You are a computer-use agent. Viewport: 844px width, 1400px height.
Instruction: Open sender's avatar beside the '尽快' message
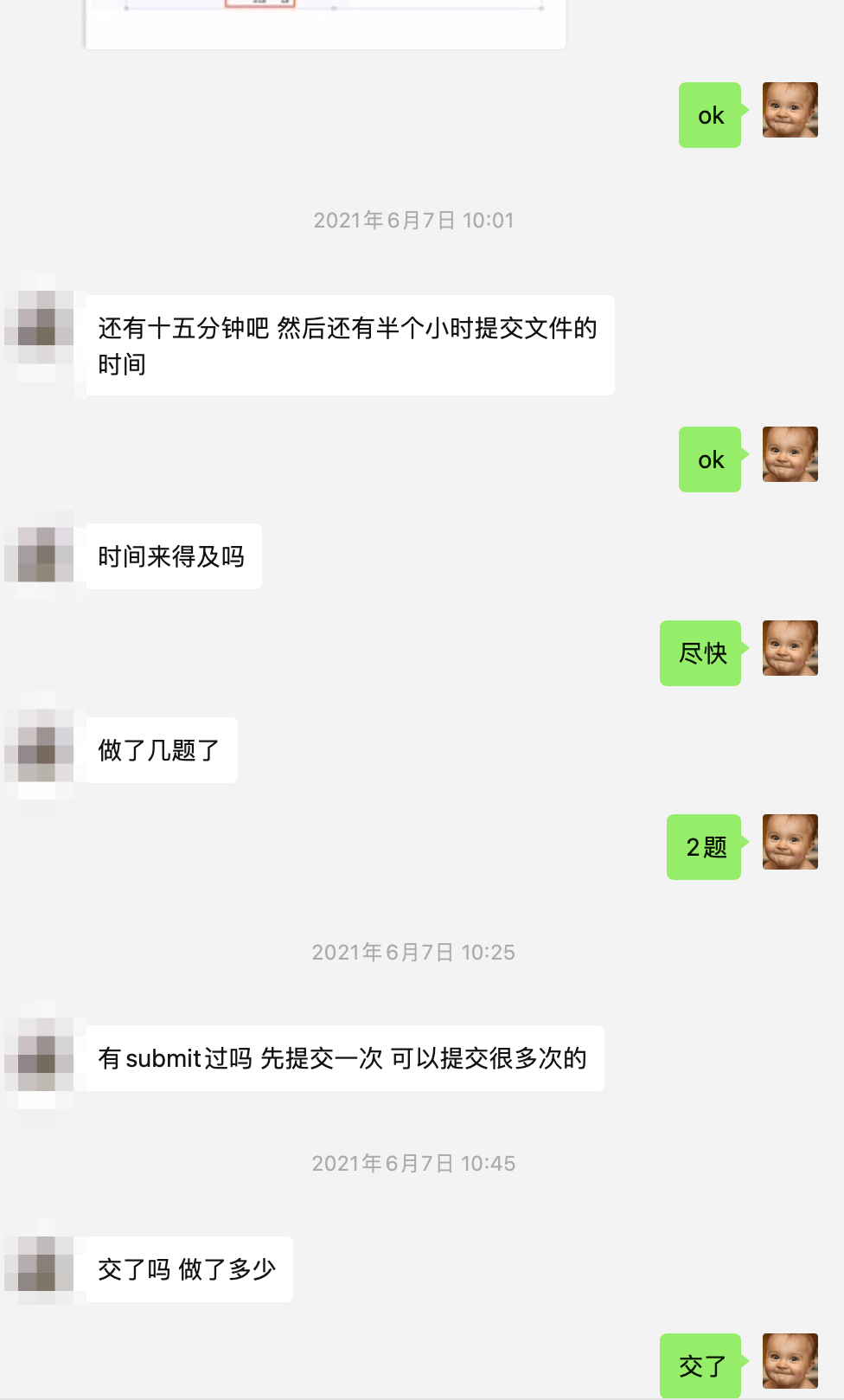(790, 648)
